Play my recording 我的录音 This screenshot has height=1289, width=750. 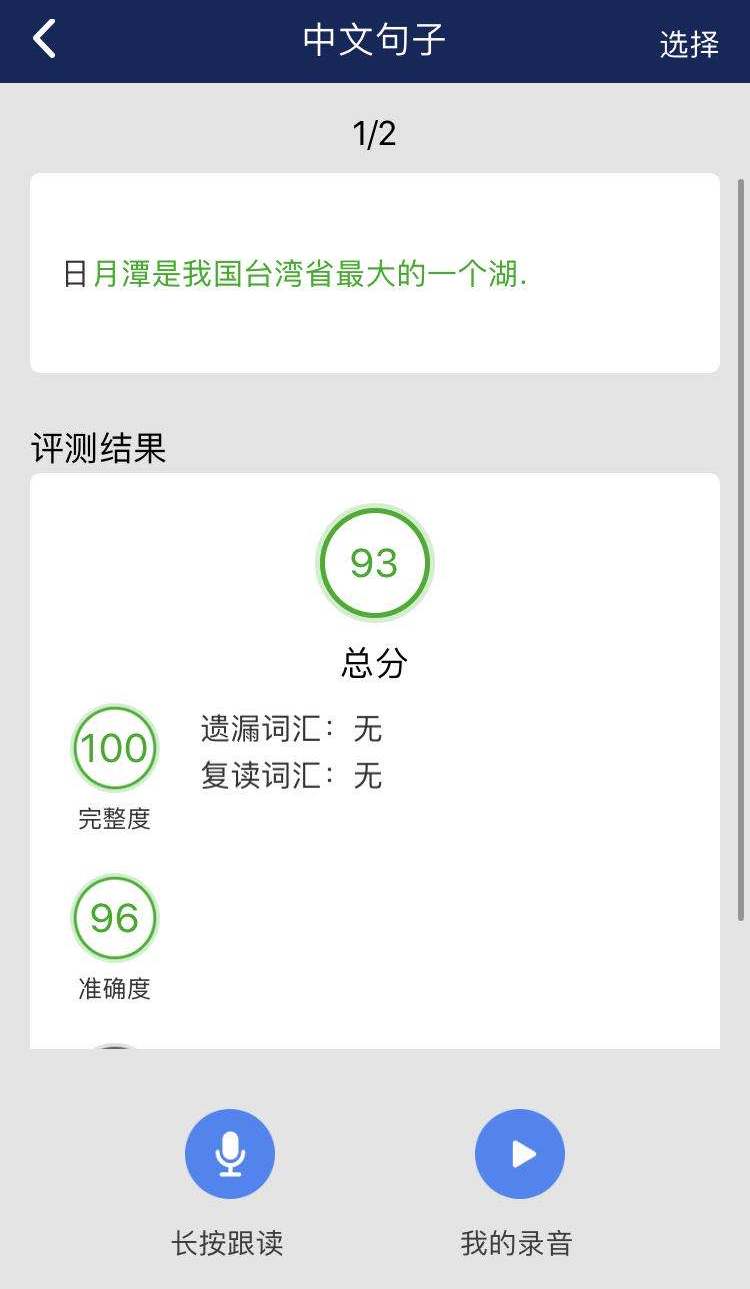click(x=520, y=1154)
